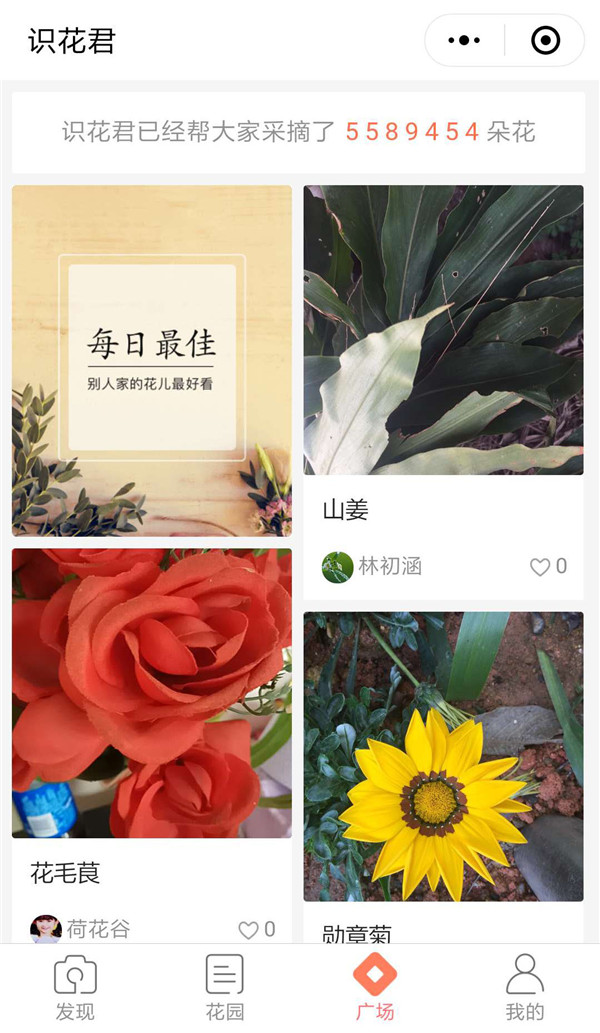600x1033 pixels.
Task: Like the 山姜 post by 林初涵
Action: point(549,567)
